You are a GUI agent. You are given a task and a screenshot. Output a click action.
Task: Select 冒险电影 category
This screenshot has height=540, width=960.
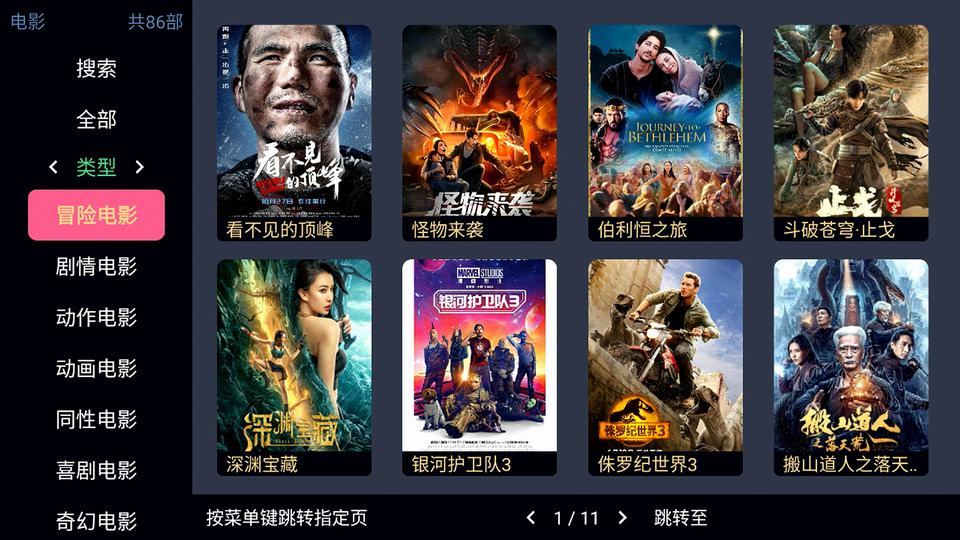pos(96,215)
